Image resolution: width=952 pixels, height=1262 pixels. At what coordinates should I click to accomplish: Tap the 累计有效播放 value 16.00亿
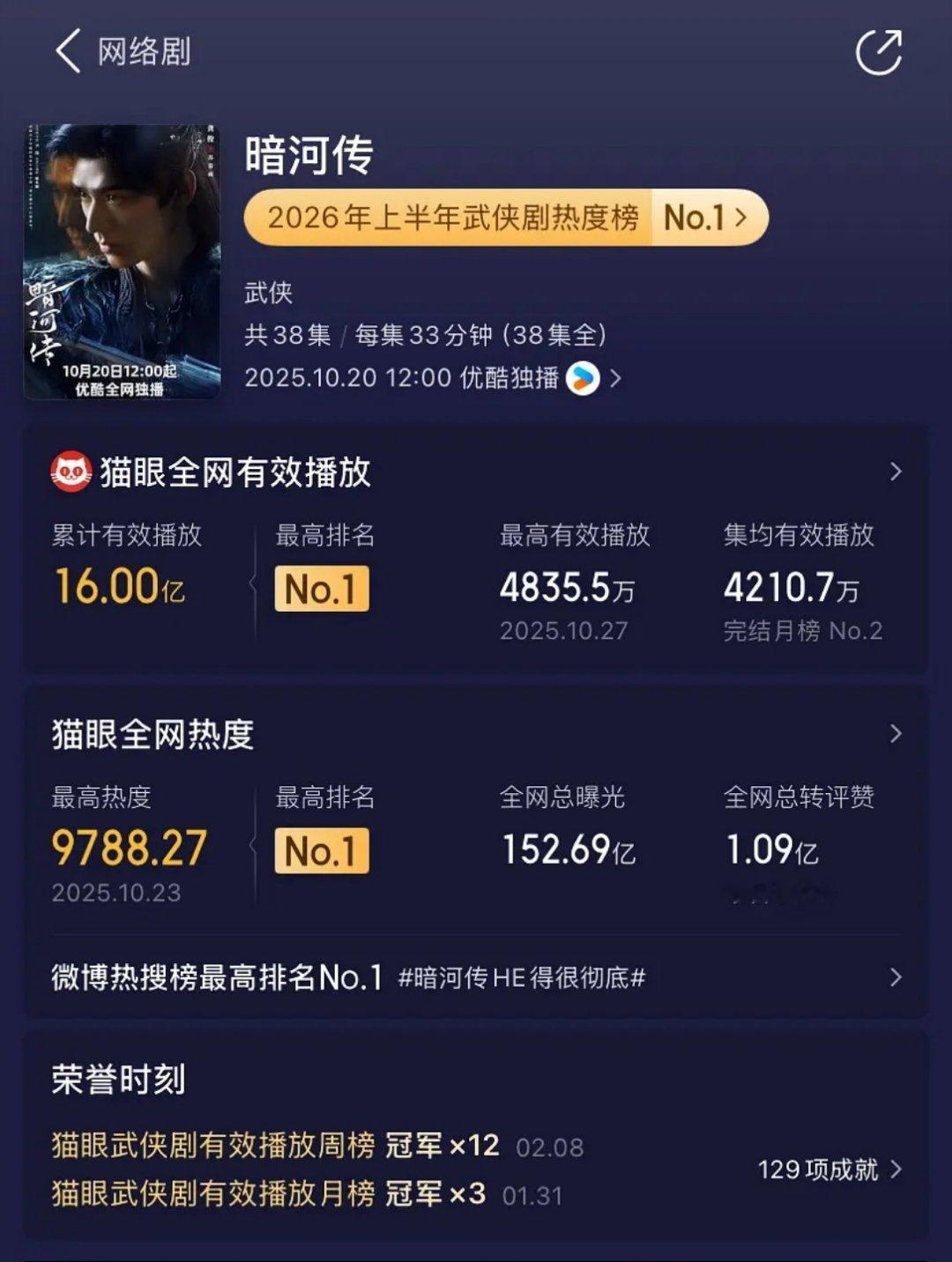tap(120, 584)
